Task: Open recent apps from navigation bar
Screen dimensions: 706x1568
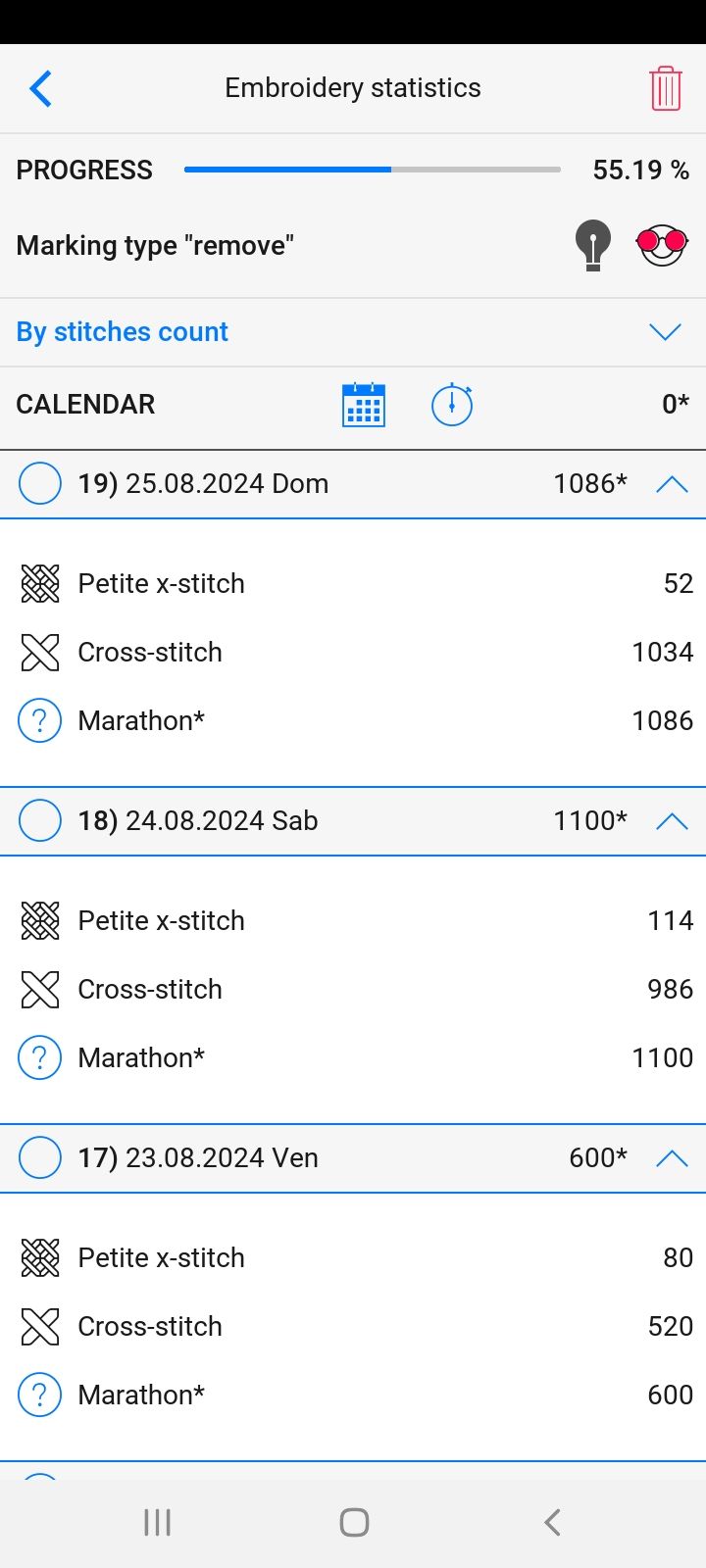Action: click(x=157, y=1522)
